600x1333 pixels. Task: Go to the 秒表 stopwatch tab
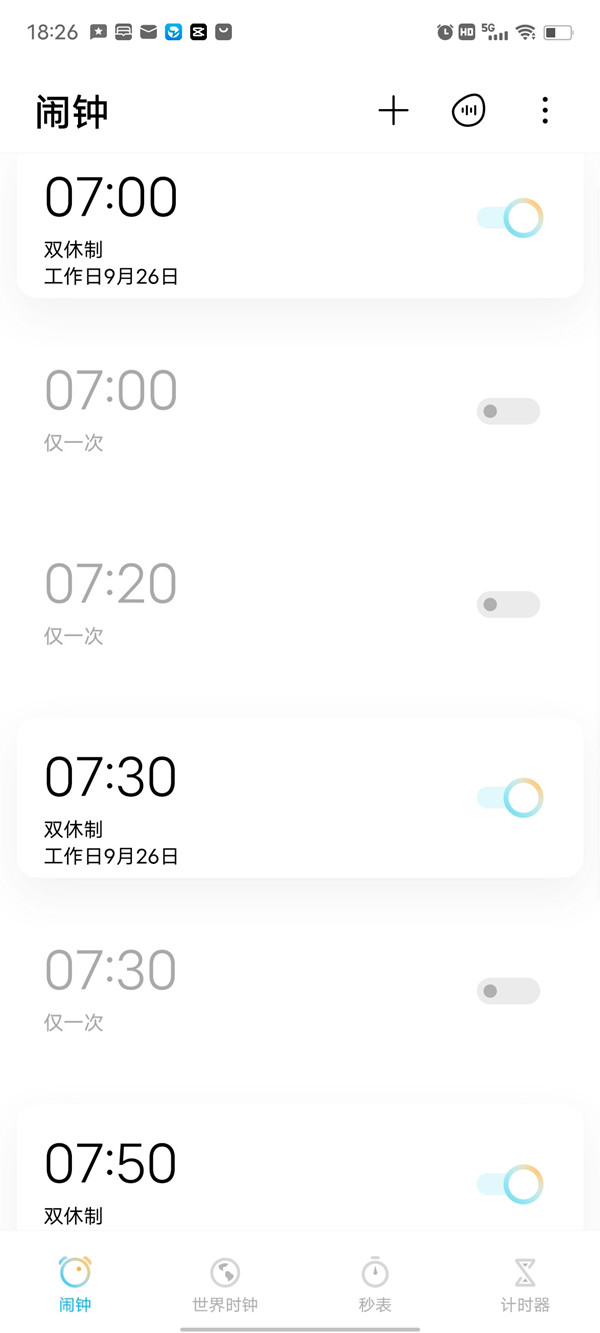click(375, 1283)
